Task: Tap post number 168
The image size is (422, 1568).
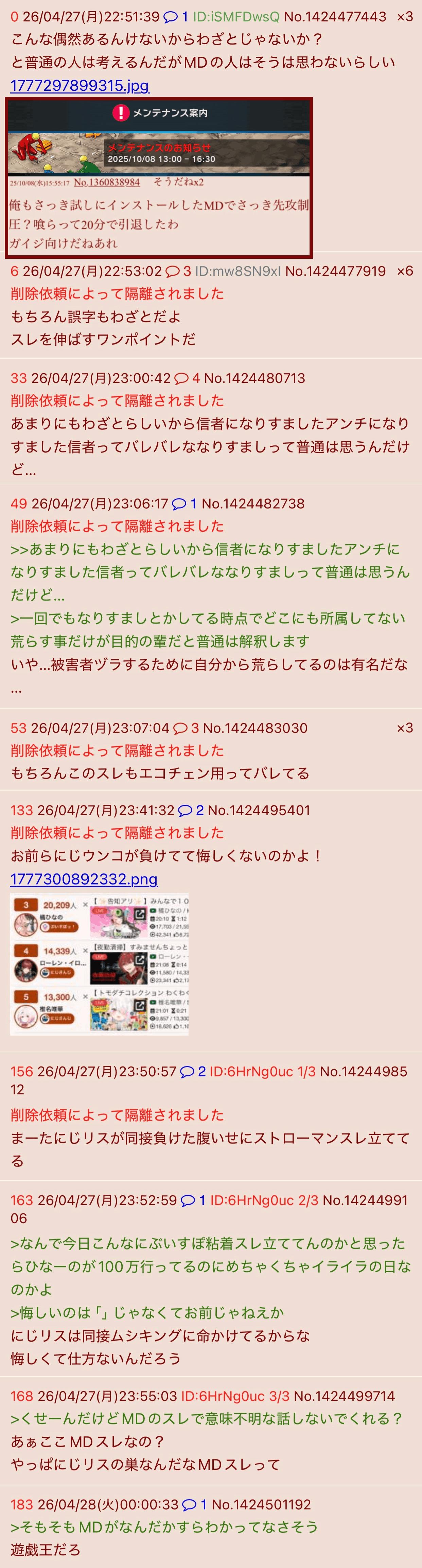Action: [21, 1396]
